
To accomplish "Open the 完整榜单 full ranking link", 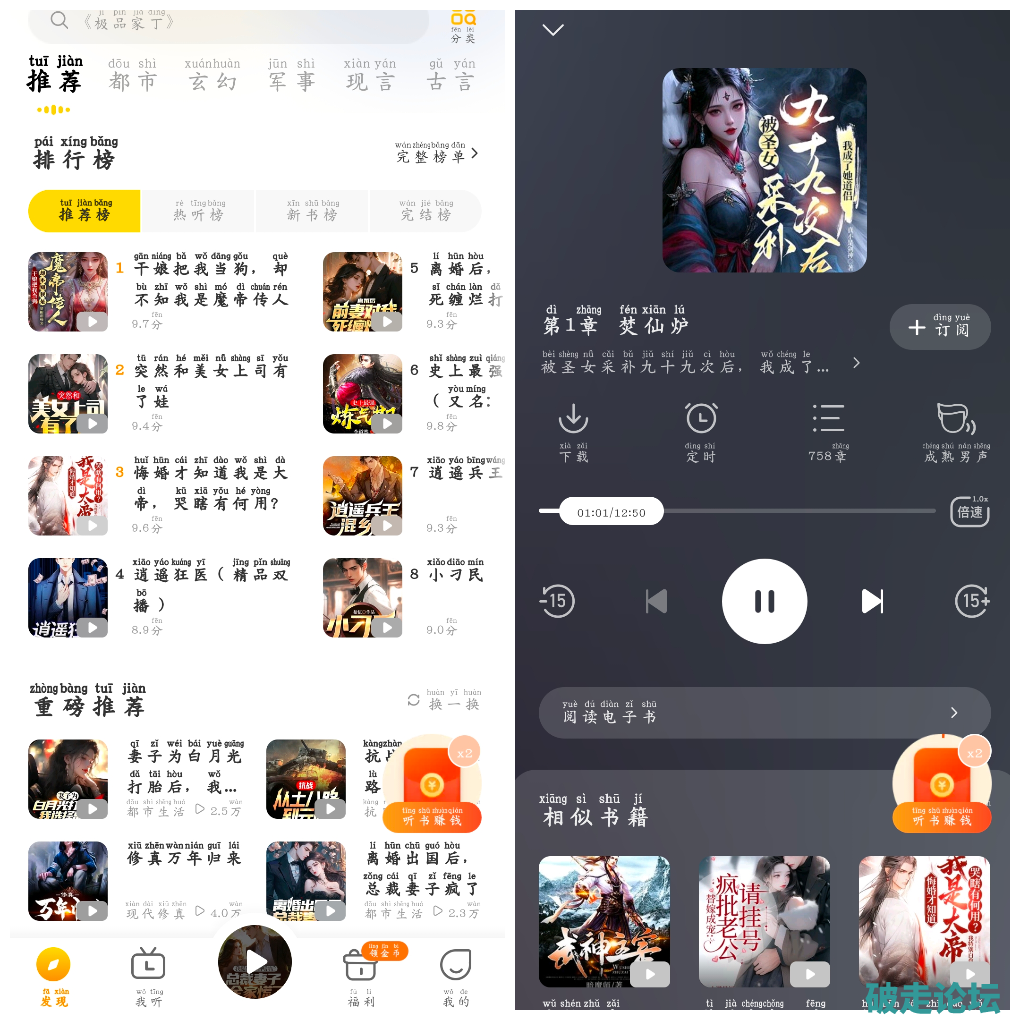I will click(437, 153).
